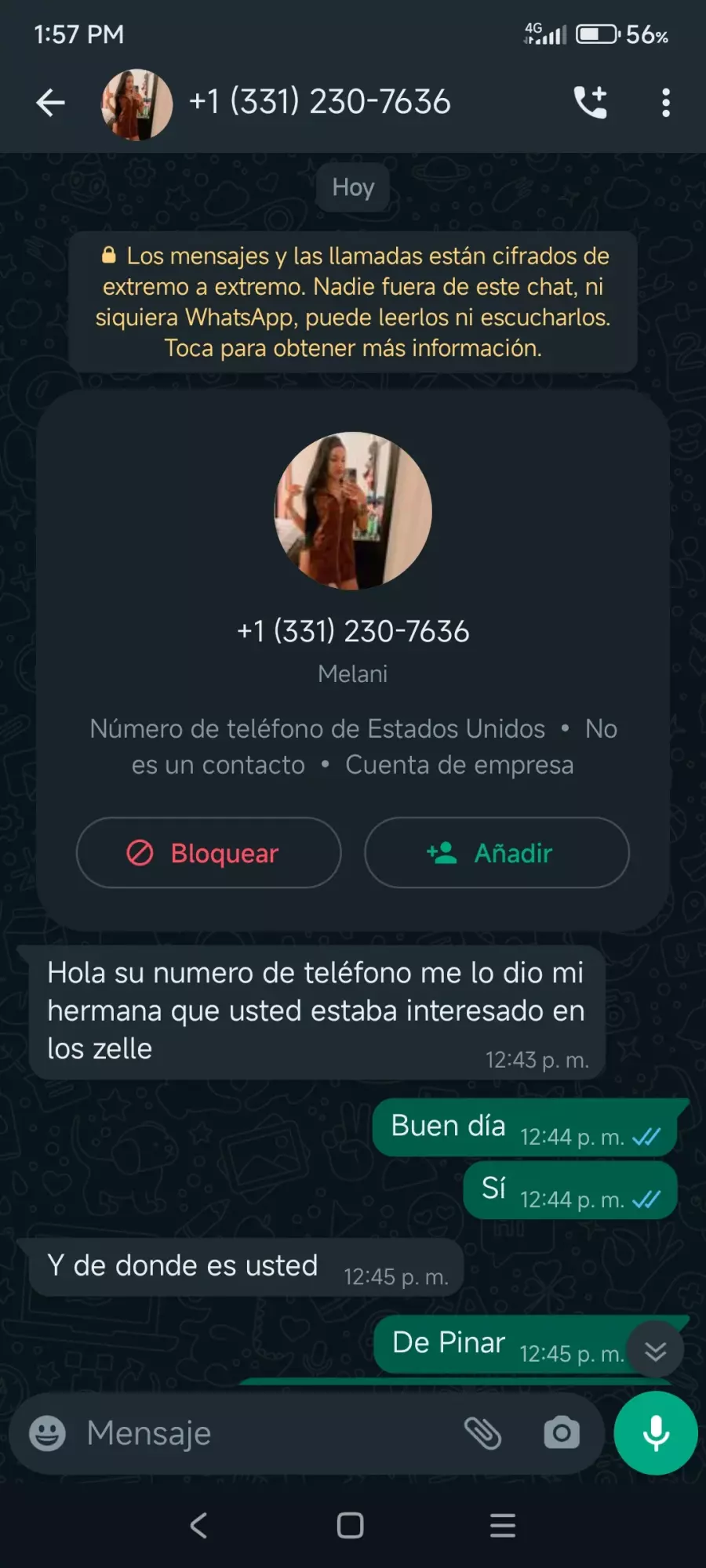Start a call with the phone-plus icon
This screenshot has height=1568, width=706.
tap(591, 103)
